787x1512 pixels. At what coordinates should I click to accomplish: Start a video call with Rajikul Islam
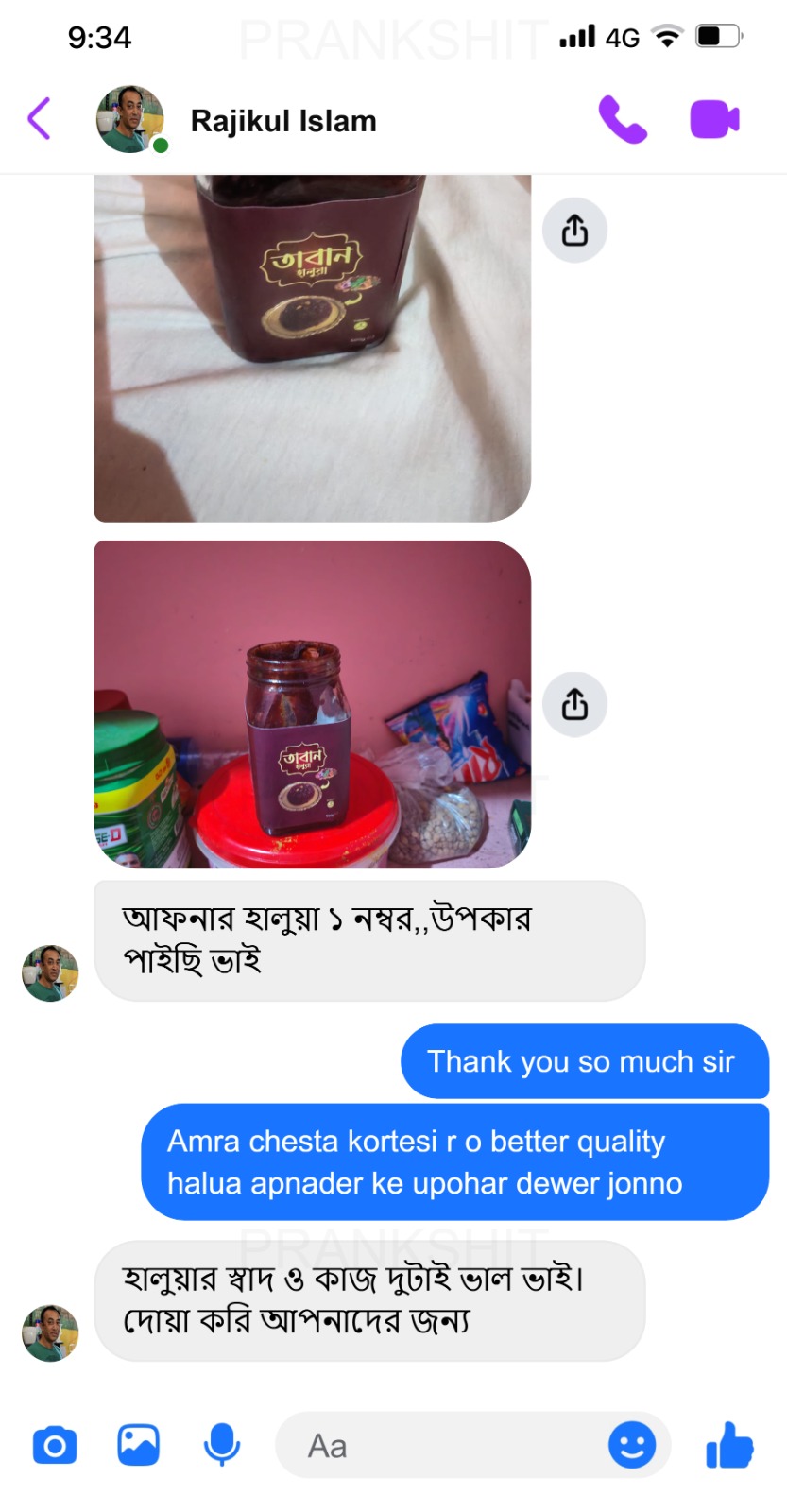tap(714, 120)
